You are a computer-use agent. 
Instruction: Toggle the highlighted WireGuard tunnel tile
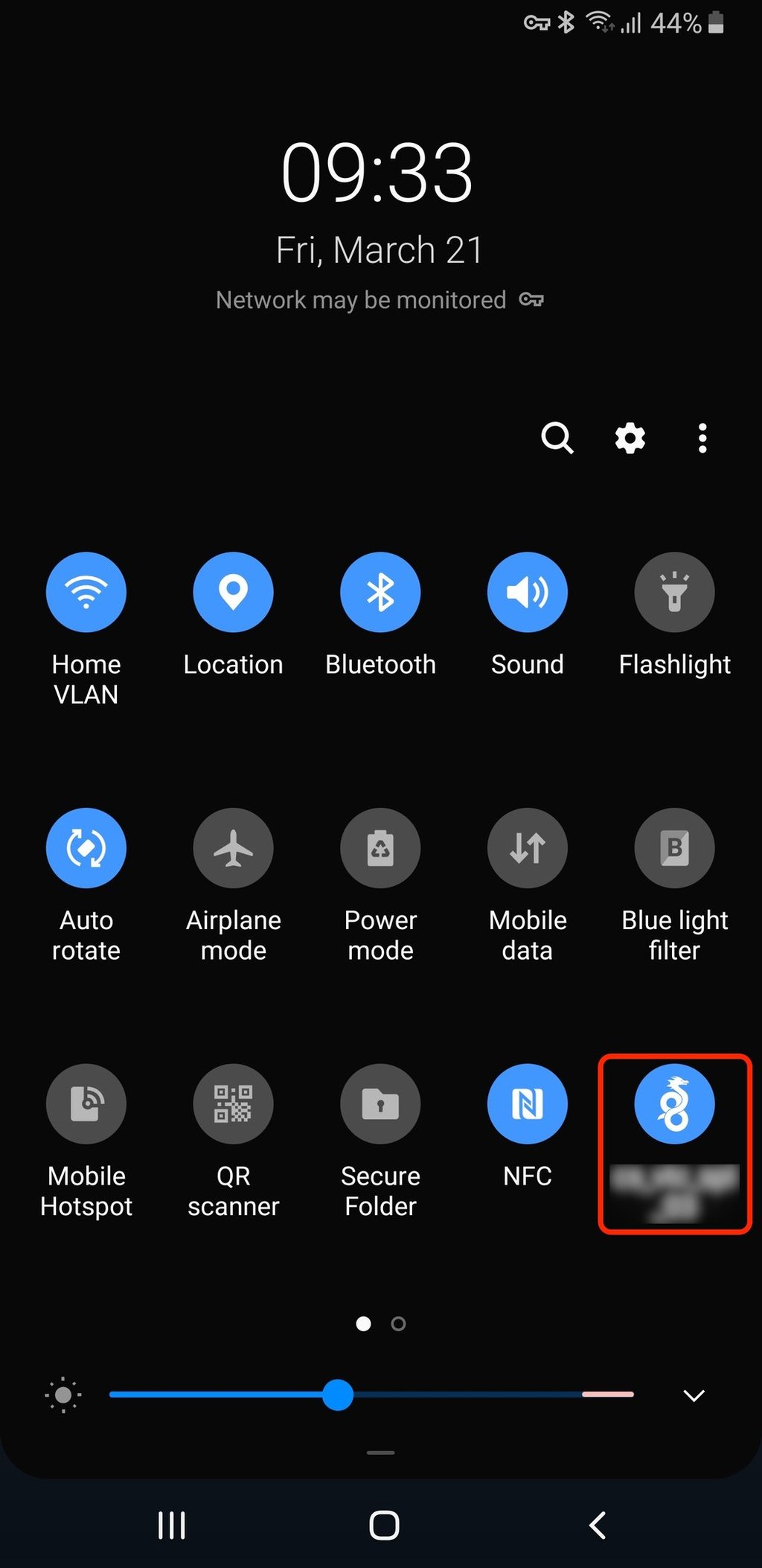674,1103
